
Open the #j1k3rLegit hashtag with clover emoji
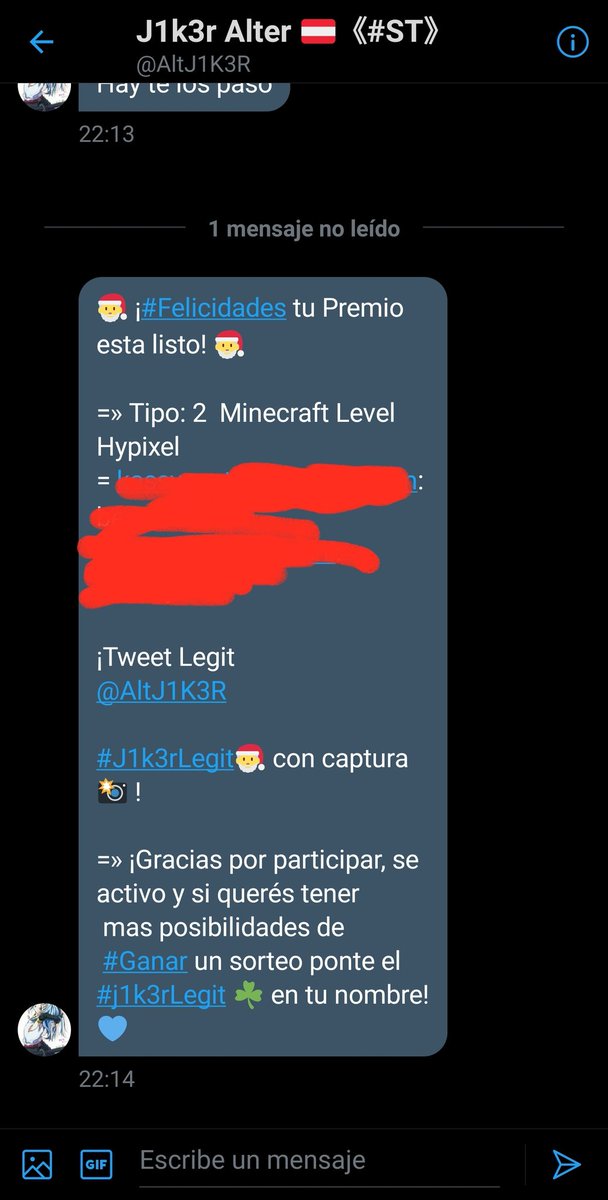click(161, 996)
